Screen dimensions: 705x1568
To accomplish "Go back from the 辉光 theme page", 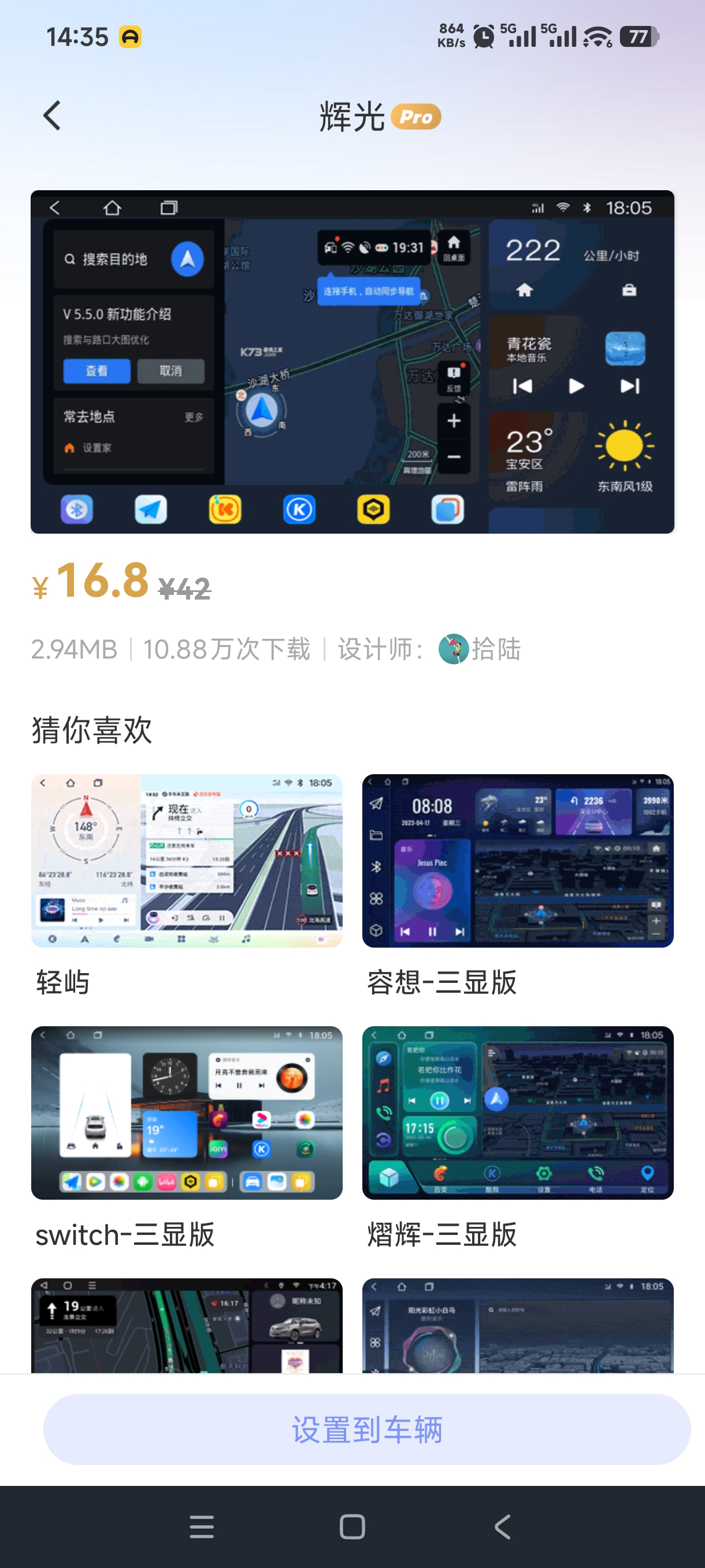I will (53, 116).
